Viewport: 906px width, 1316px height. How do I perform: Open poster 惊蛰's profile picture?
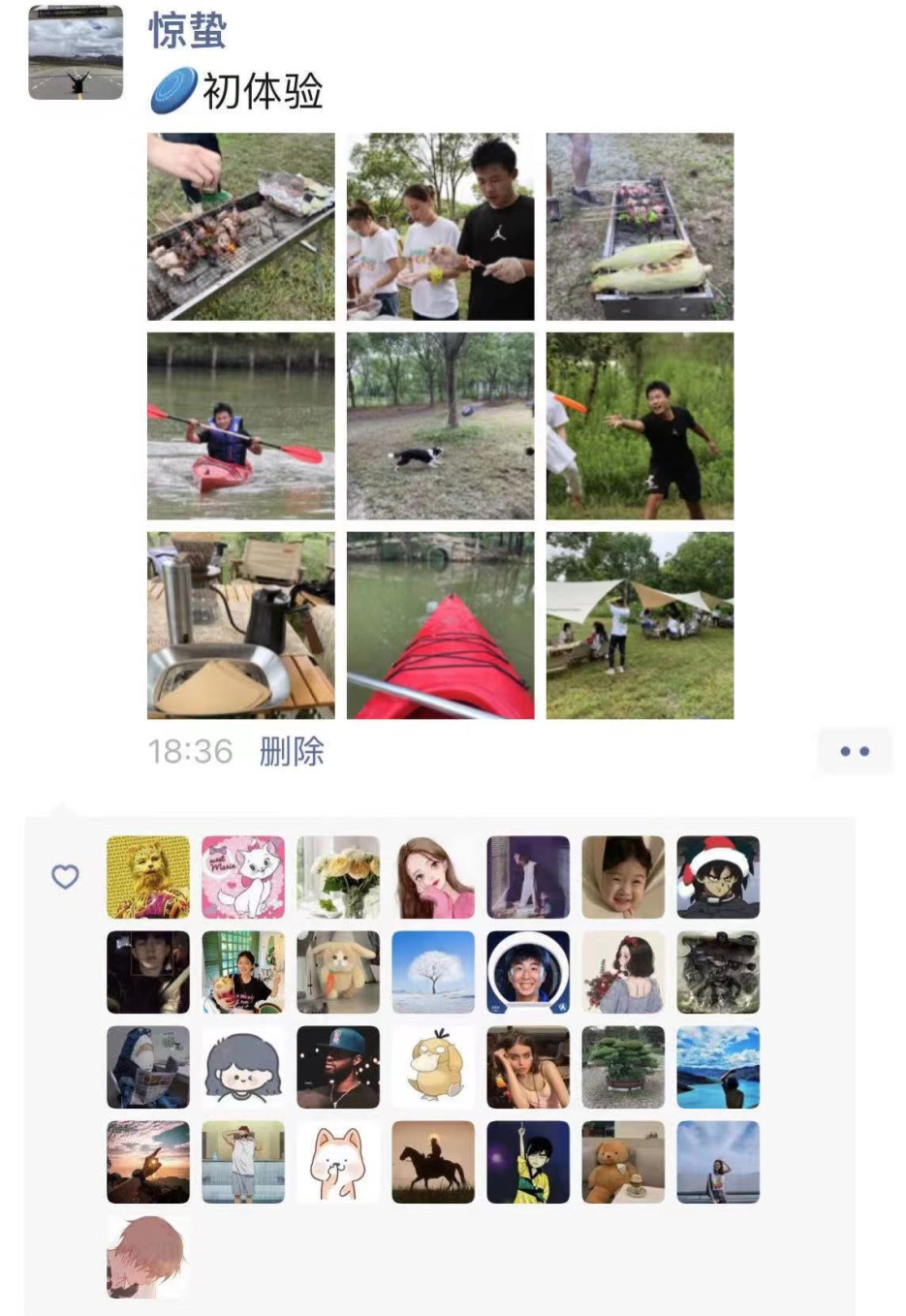click(x=76, y=53)
